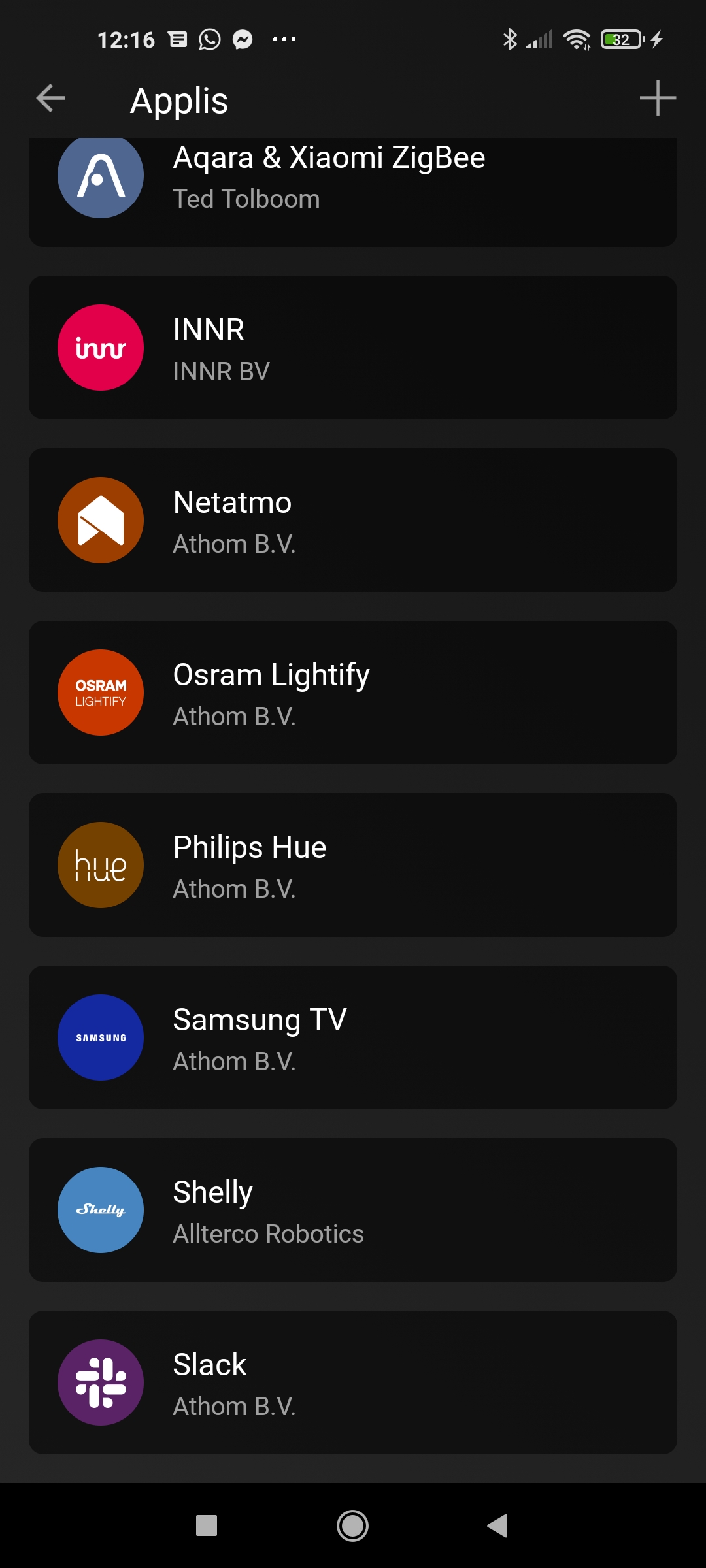
Task: Tap the system home button
Action: pos(352,1526)
